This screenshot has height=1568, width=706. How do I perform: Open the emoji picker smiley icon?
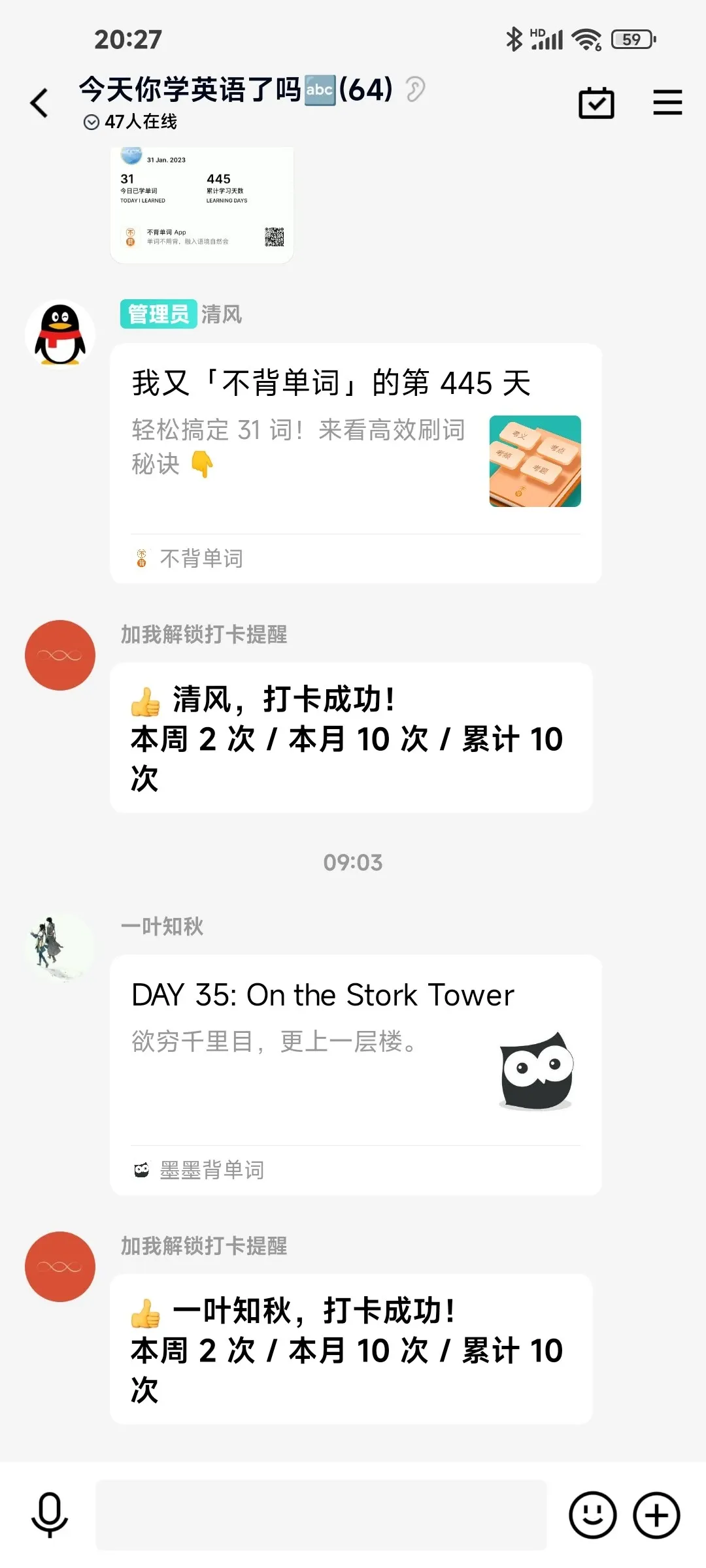(x=592, y=1516)
